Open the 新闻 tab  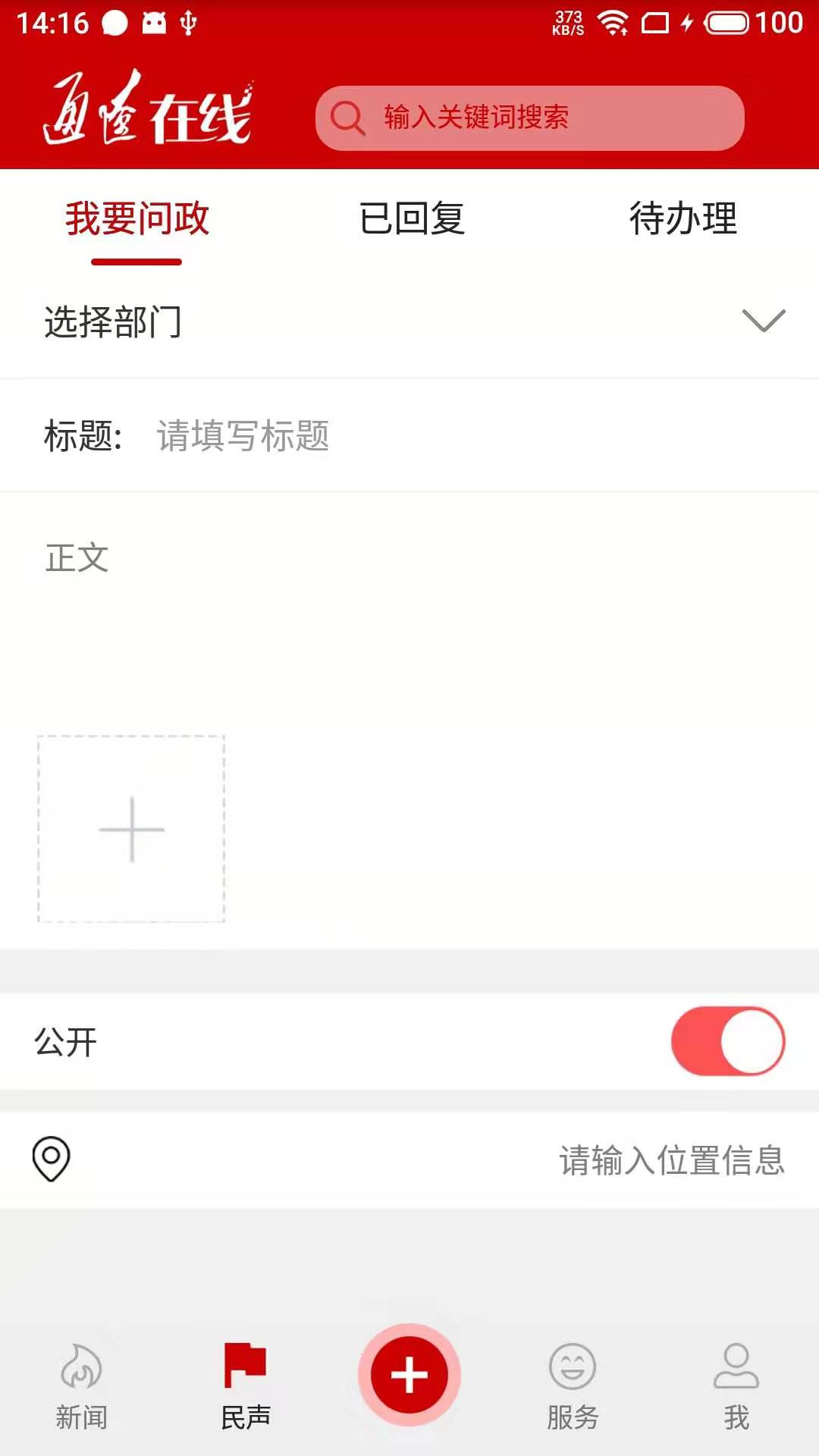81,1385
